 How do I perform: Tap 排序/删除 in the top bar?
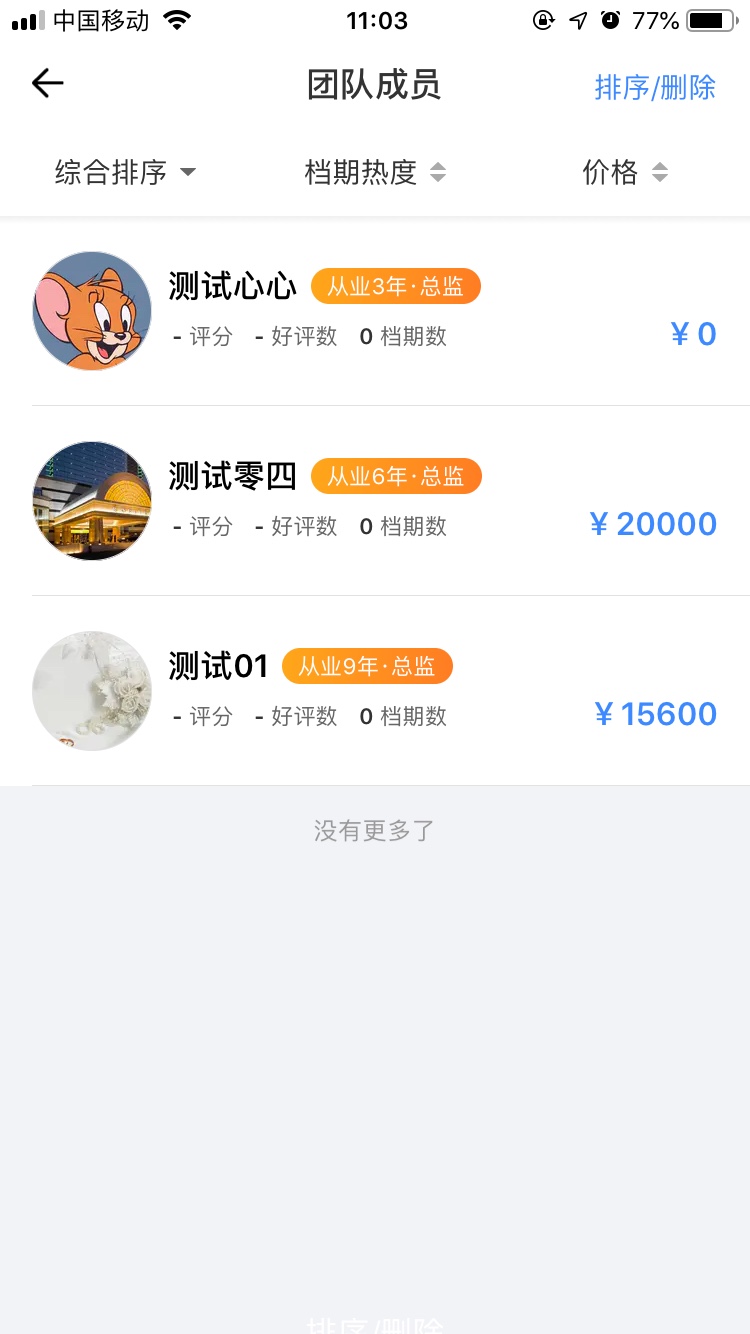point(655,87)
